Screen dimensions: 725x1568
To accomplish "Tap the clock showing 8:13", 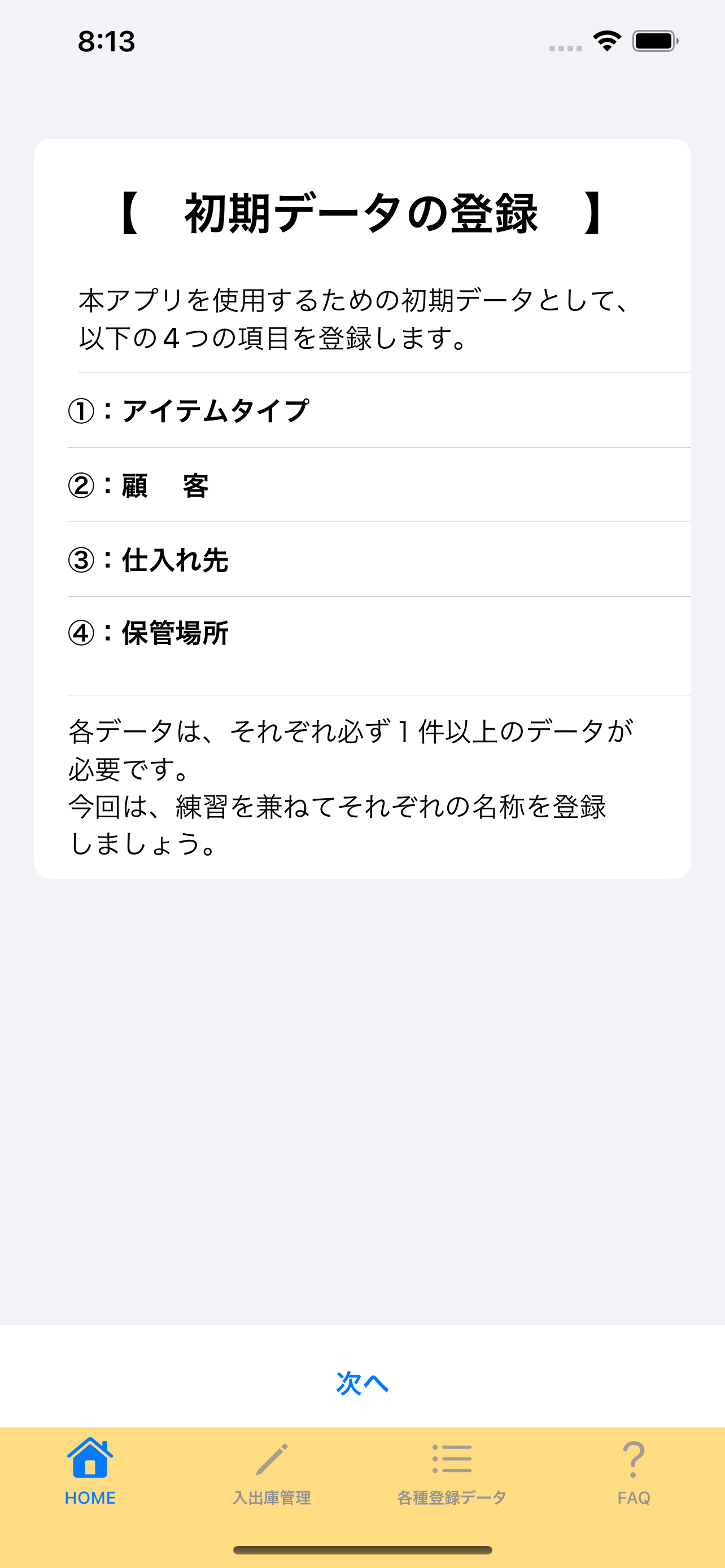I will 107,40.
